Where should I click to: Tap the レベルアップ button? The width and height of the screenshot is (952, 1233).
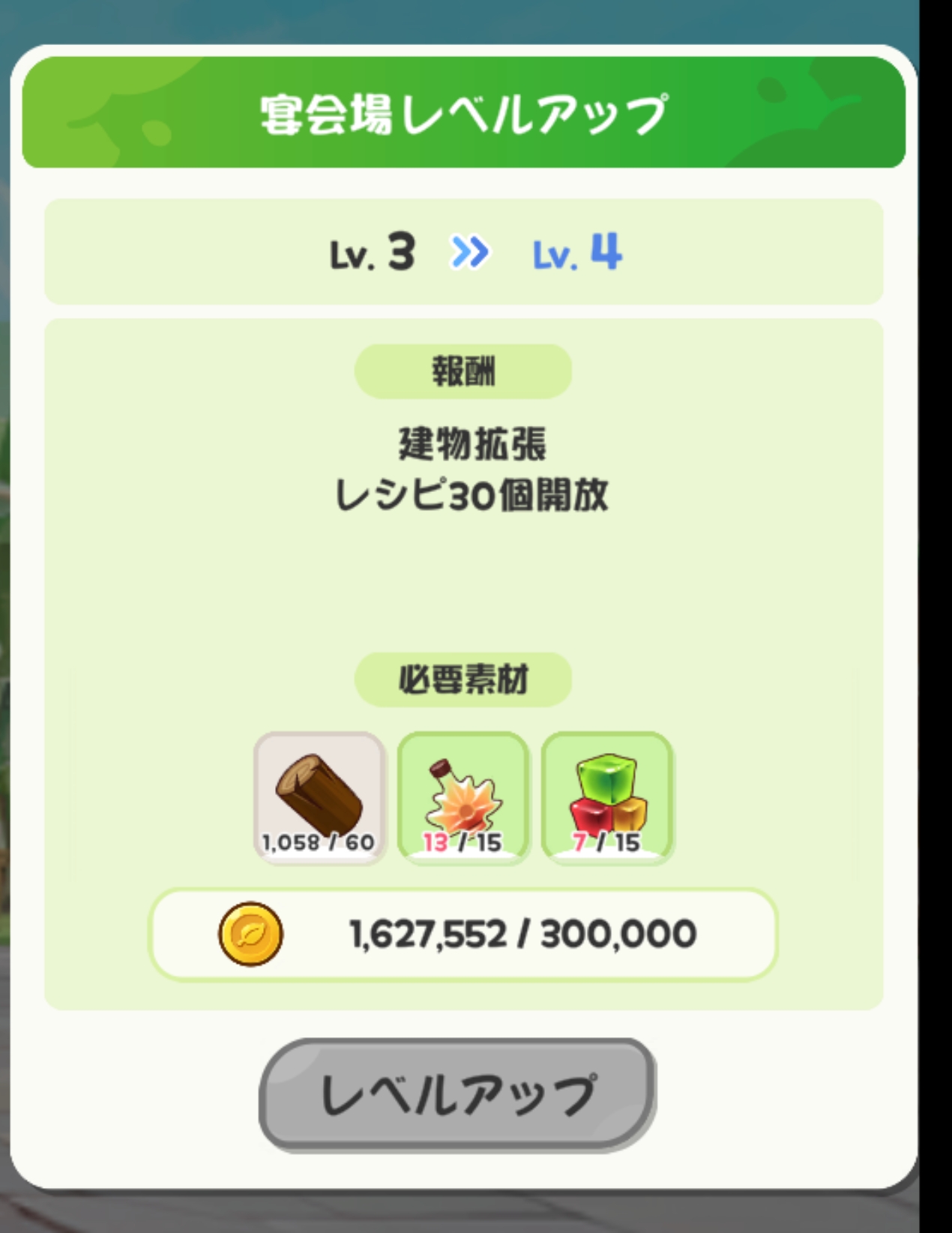coord(457,1094)
